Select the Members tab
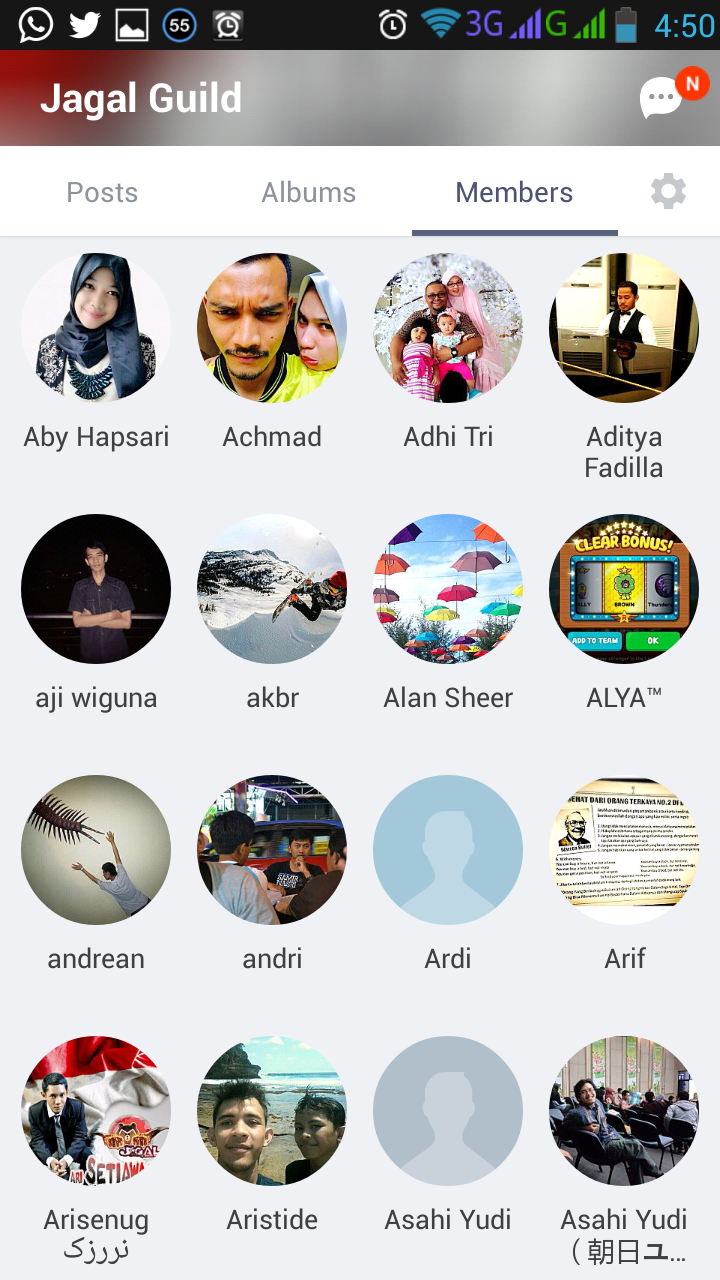Viewport: 720px width, 1280px height. click(514, 192)
